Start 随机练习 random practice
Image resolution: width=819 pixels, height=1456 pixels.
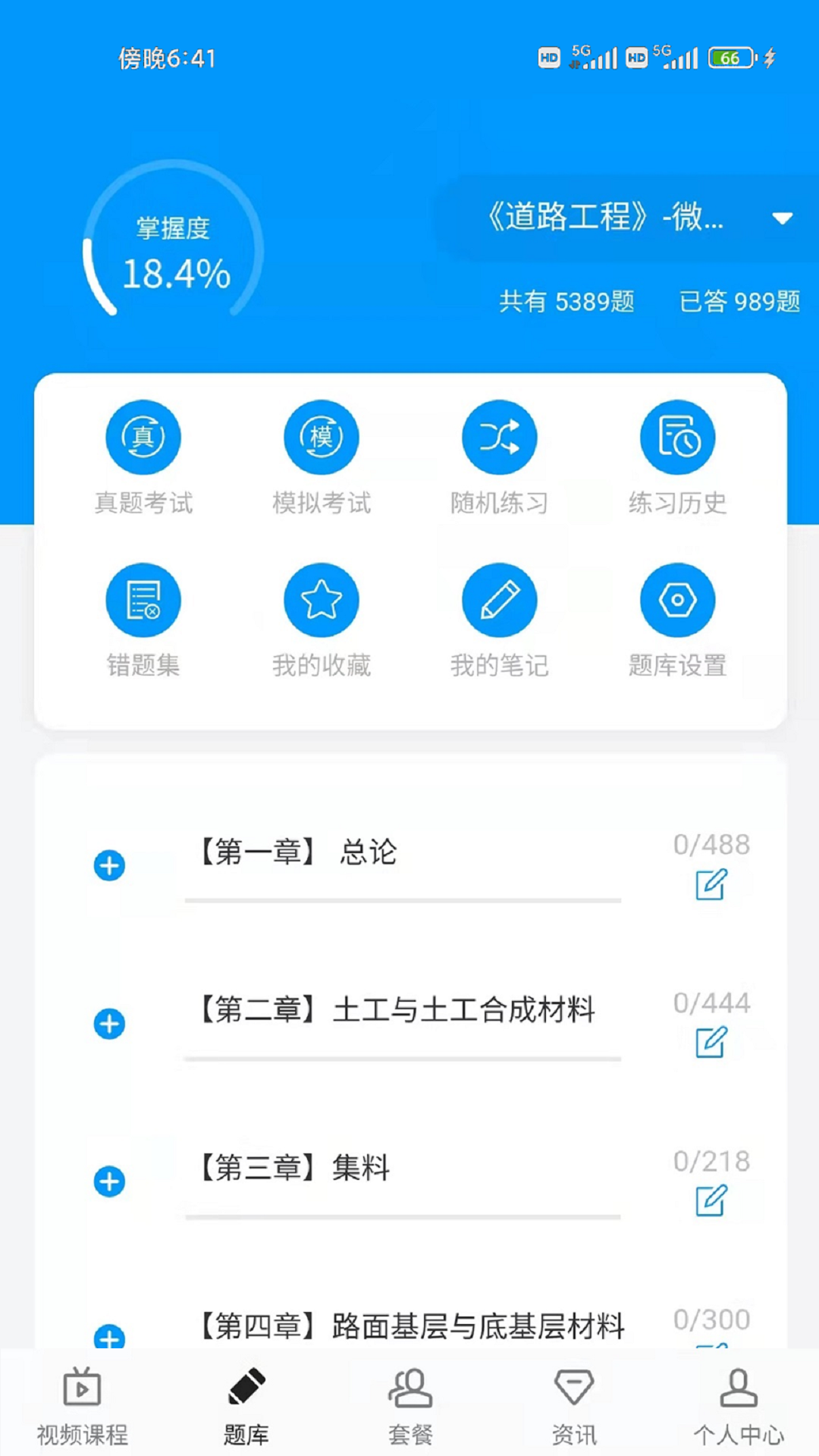pos(500,438)
